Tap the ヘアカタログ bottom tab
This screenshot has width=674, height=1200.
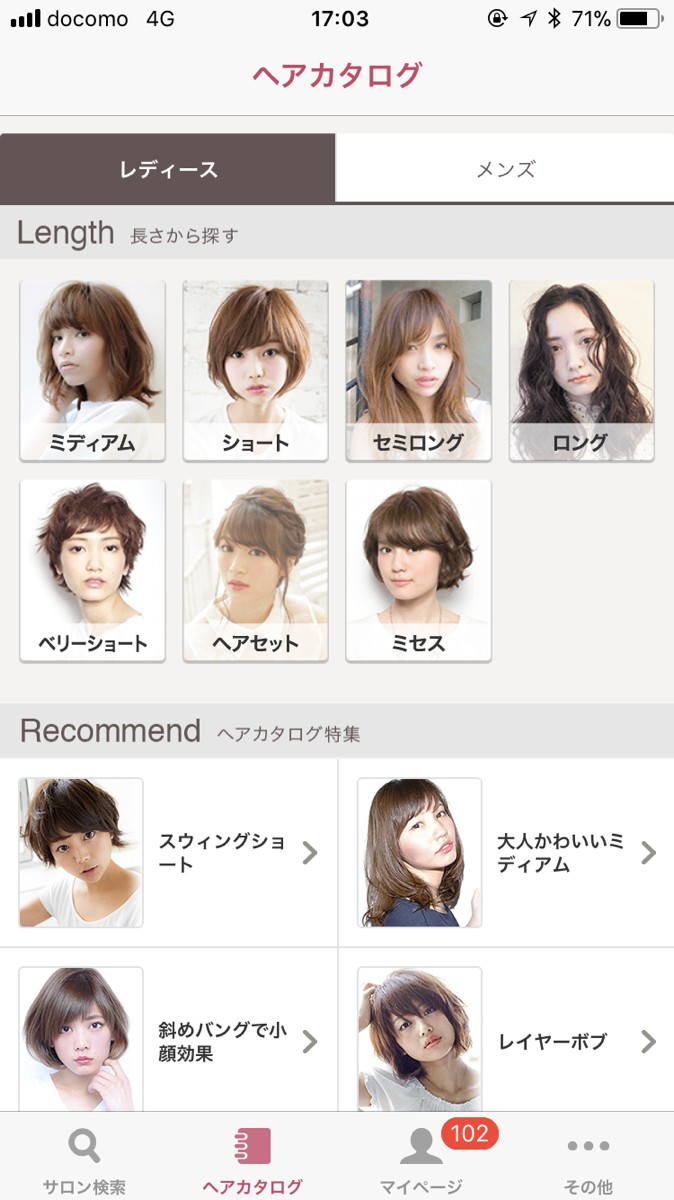[x=252, y=1158]
